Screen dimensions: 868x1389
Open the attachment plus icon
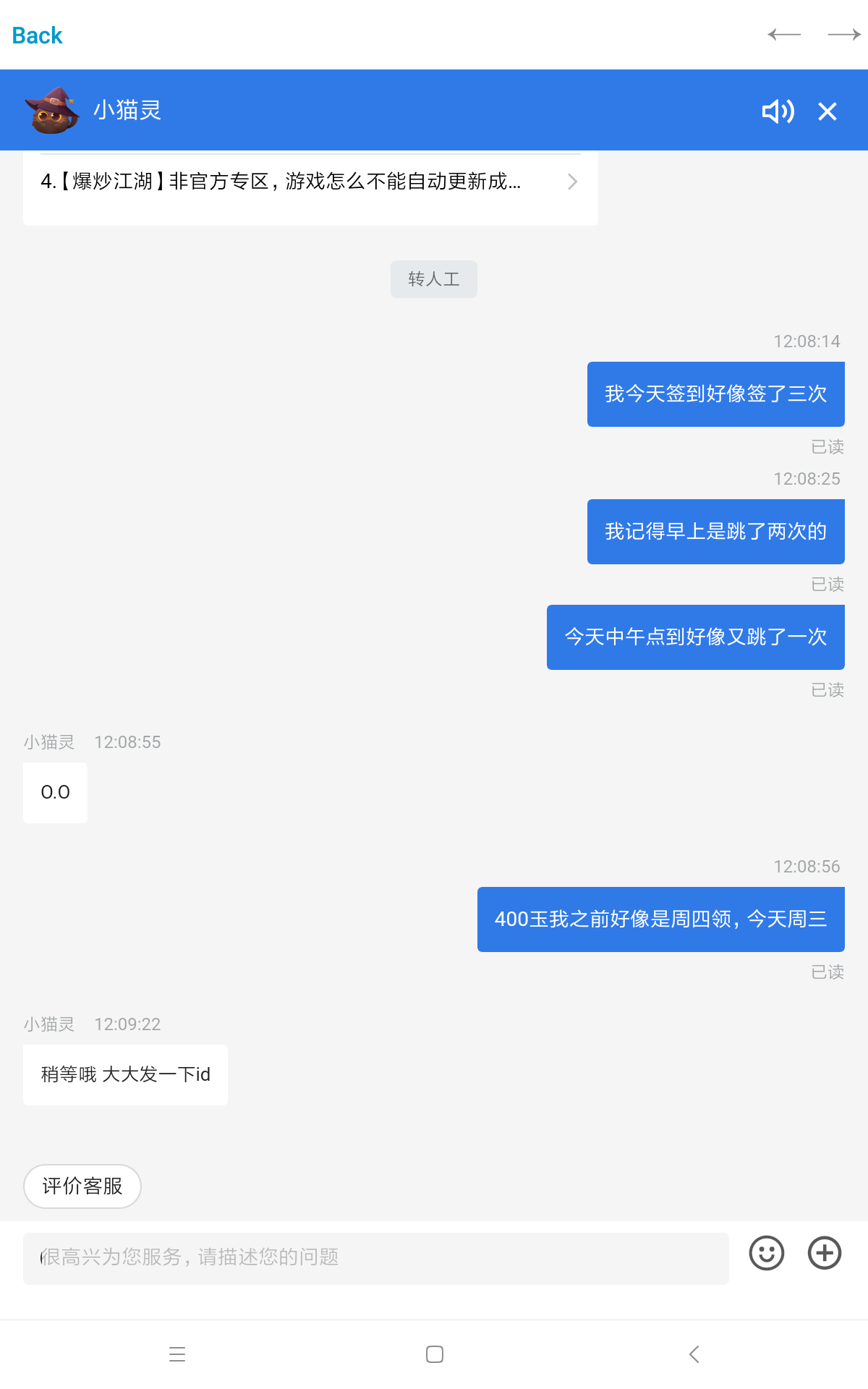click(823, 1253)
